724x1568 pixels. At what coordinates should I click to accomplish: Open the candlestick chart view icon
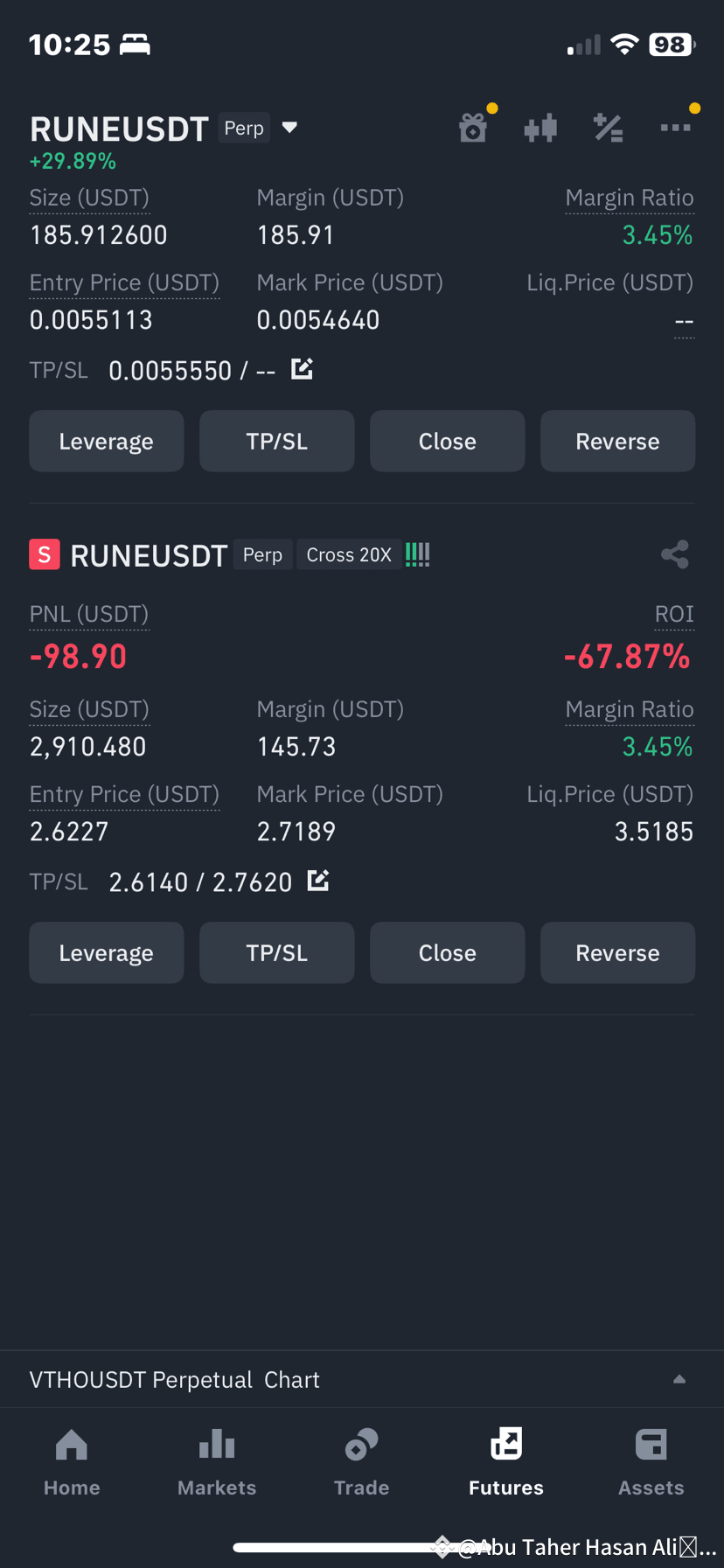[540, 128]
